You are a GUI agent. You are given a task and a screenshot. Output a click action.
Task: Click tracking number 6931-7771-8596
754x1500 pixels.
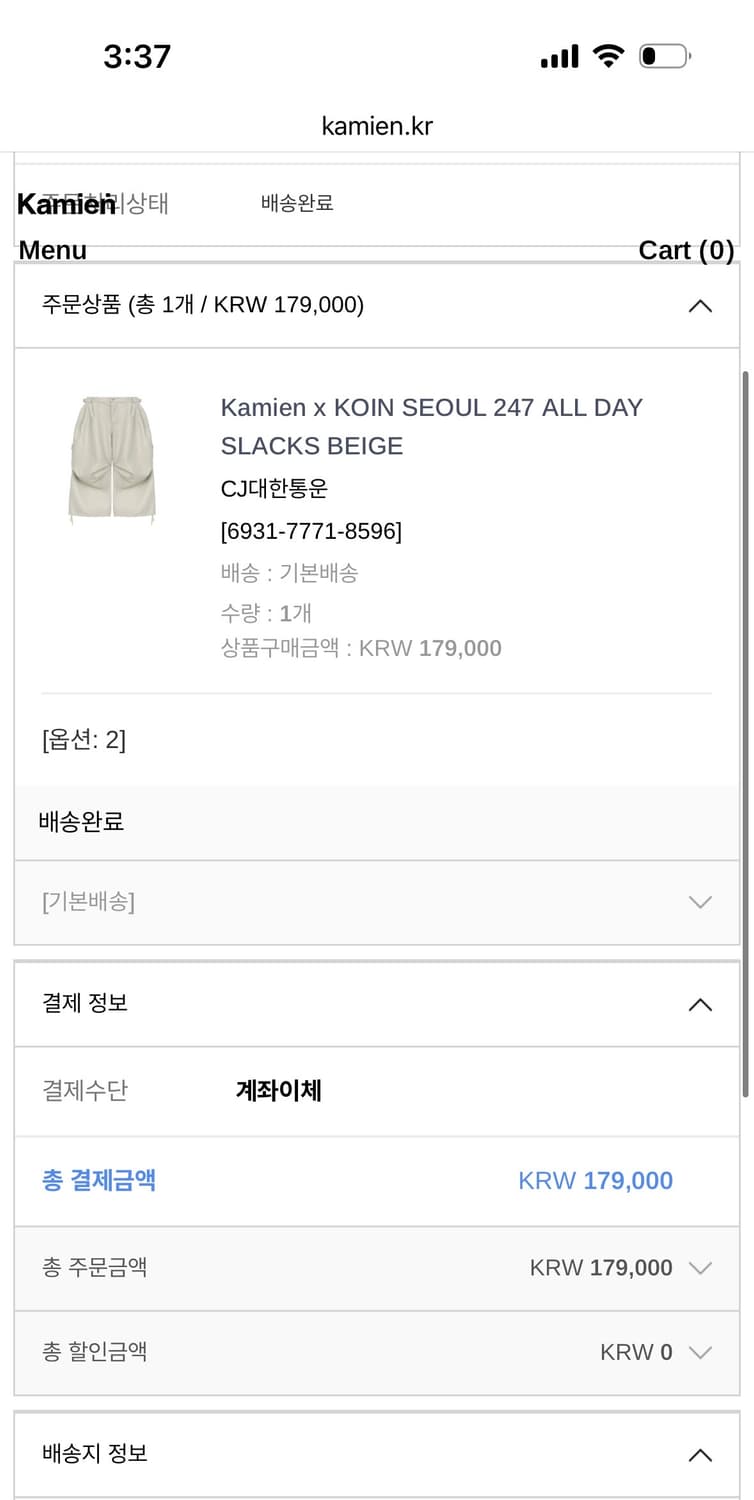point(311,531)
